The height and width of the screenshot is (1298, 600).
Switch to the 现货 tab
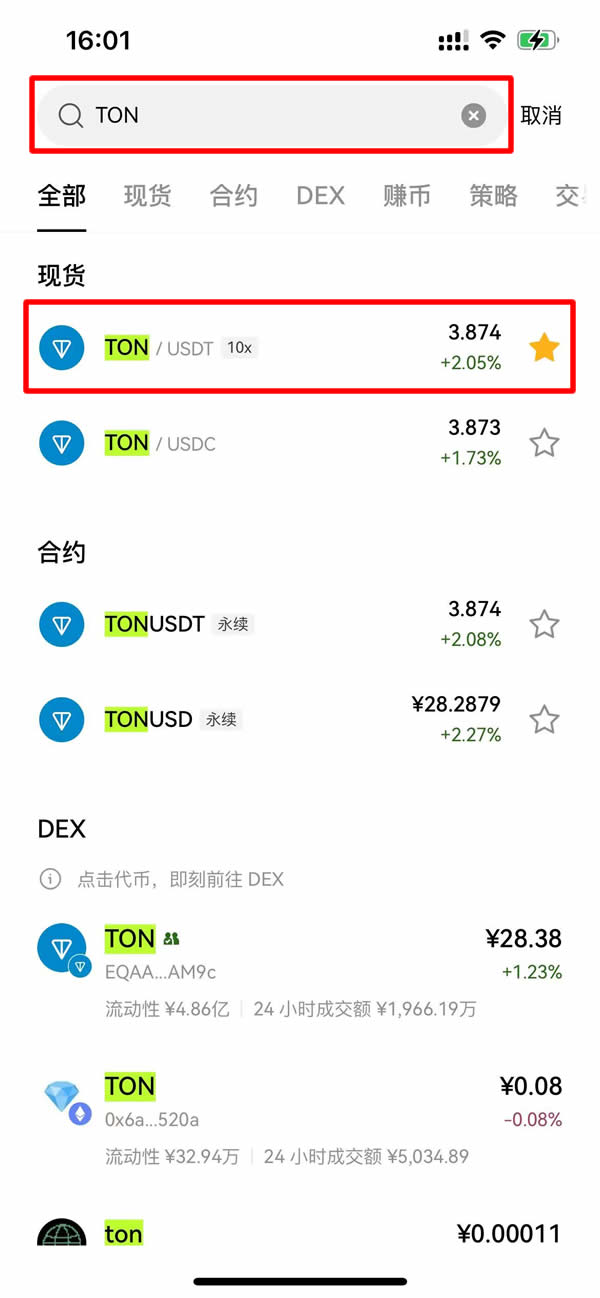pyautogui.click(x=147, y=196)
